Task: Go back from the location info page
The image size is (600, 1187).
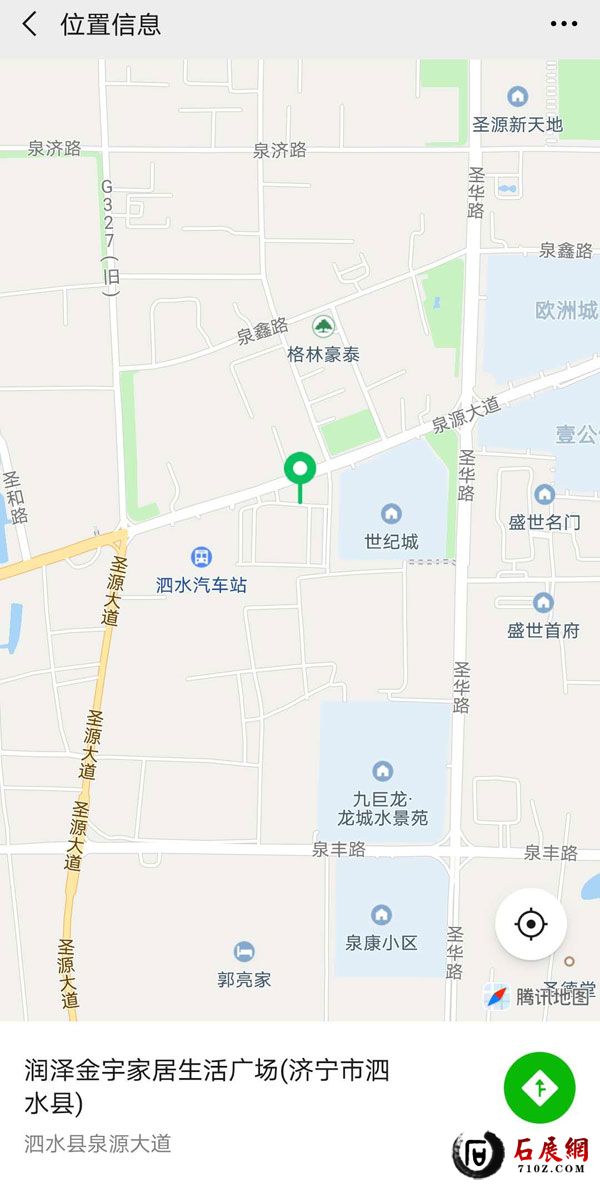Action: click(x=30, y=25)
